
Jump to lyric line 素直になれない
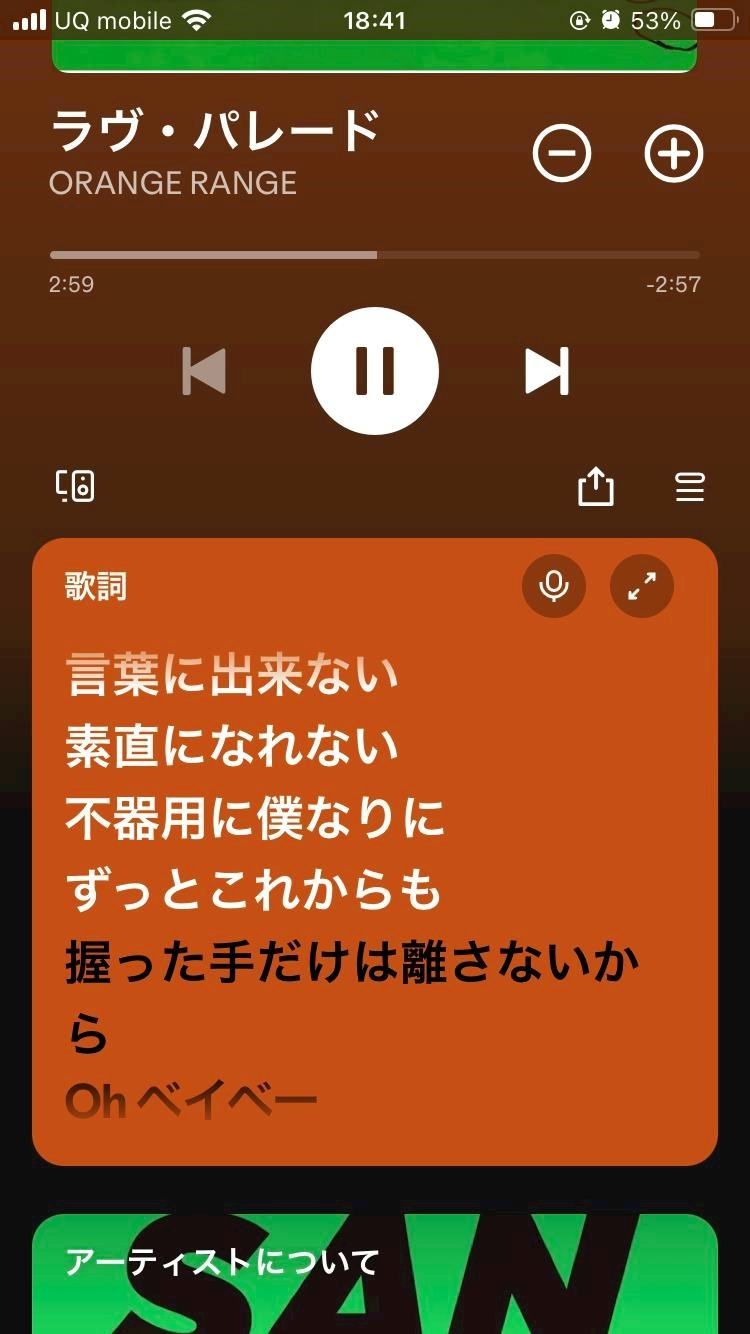coord(232,748)
